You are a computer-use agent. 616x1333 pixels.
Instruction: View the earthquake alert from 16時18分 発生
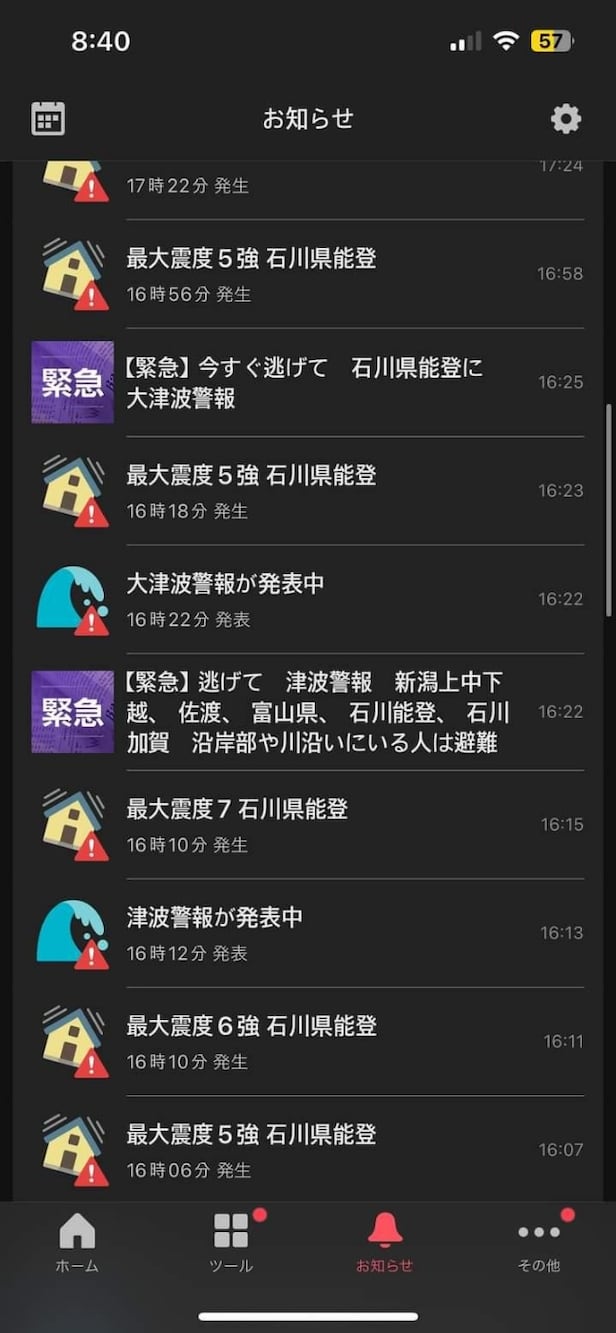308,490
